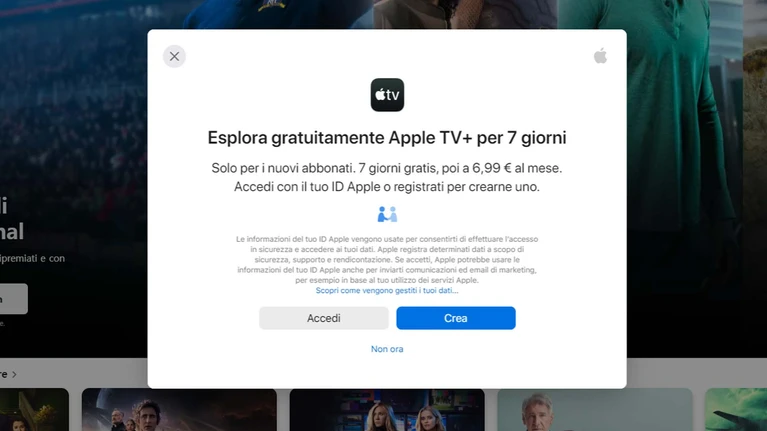This screenshot has height=431, width=767.
Task: Tap Accedi to sign in
Action: click(323, 318)
